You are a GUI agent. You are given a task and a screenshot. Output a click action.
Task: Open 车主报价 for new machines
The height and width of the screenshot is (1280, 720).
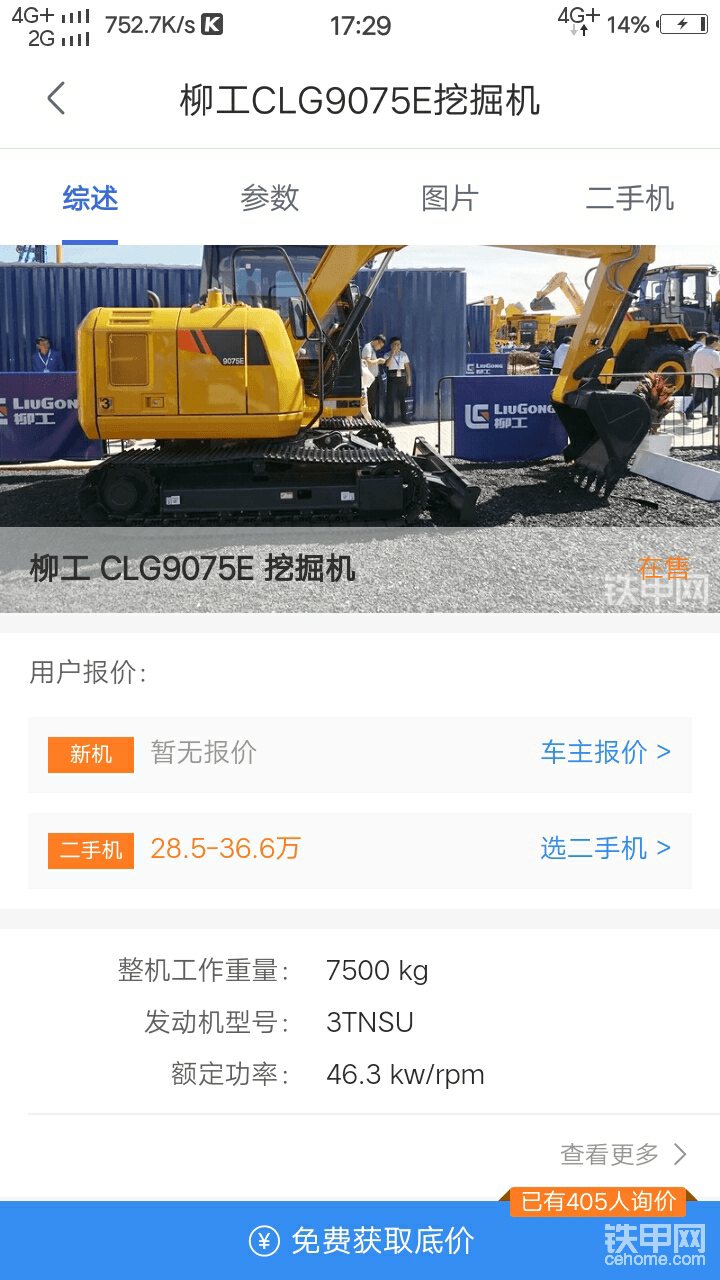tap(605, 752)
